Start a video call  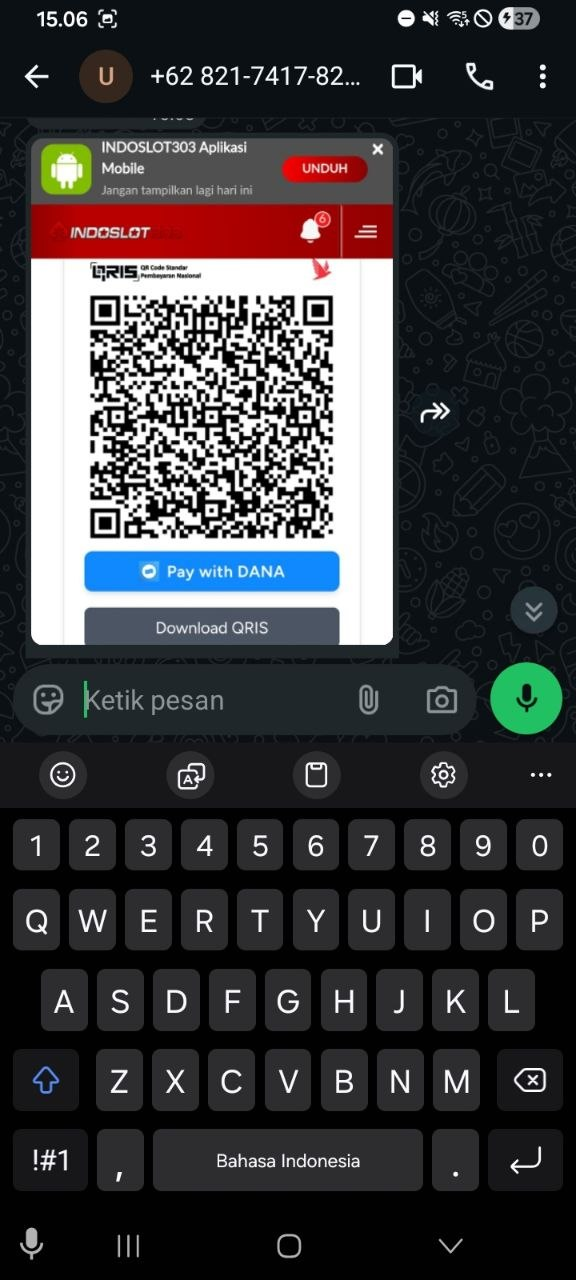tap(407, 77)
